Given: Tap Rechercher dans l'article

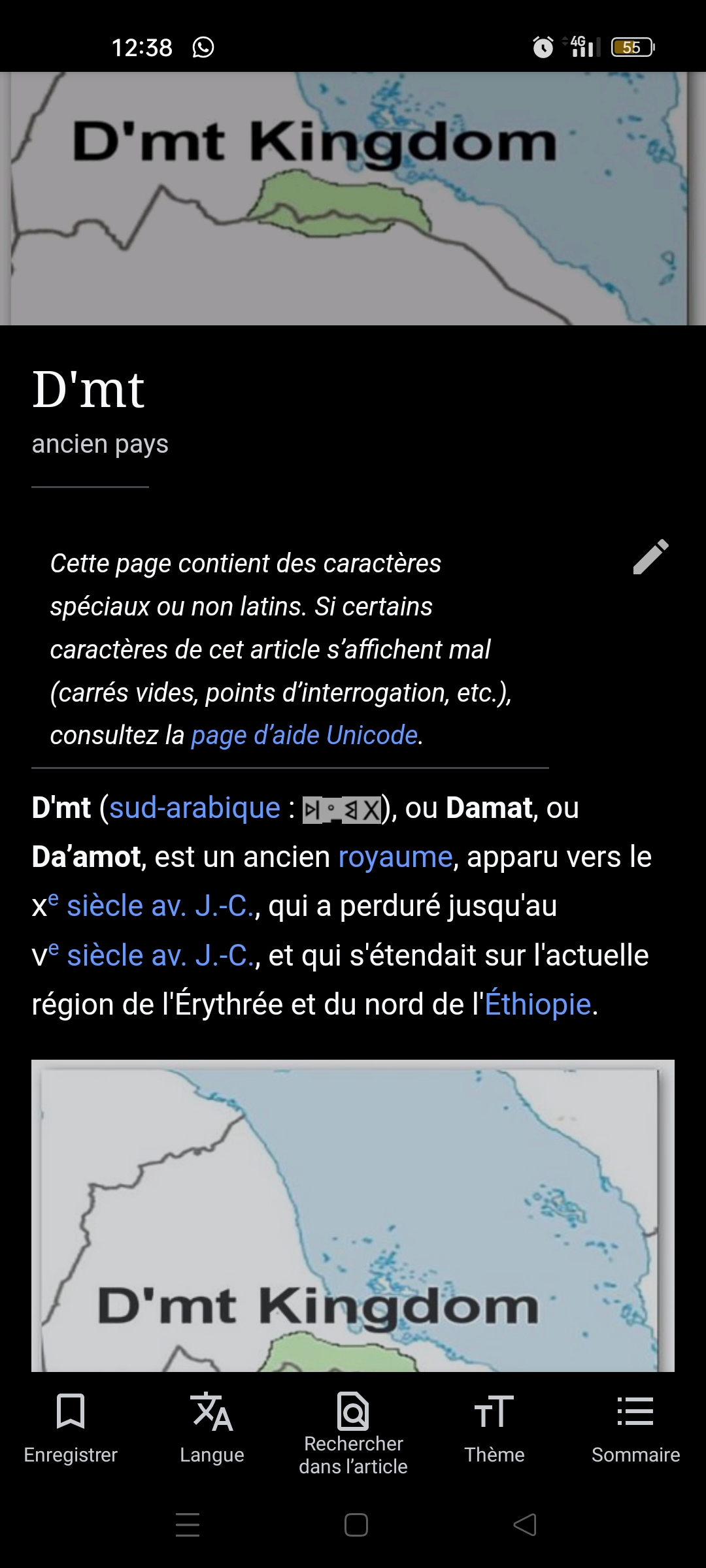Looking at the screenshot, I should click(353, 1433).
